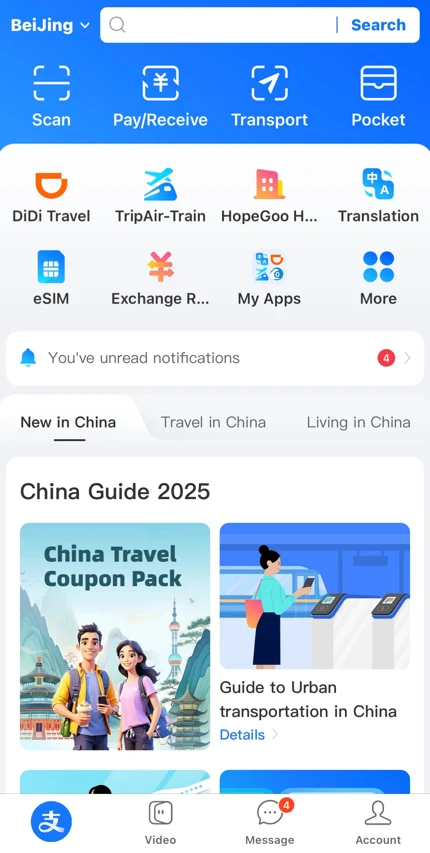Switch to the Travel in China tab

click(213, 422)
